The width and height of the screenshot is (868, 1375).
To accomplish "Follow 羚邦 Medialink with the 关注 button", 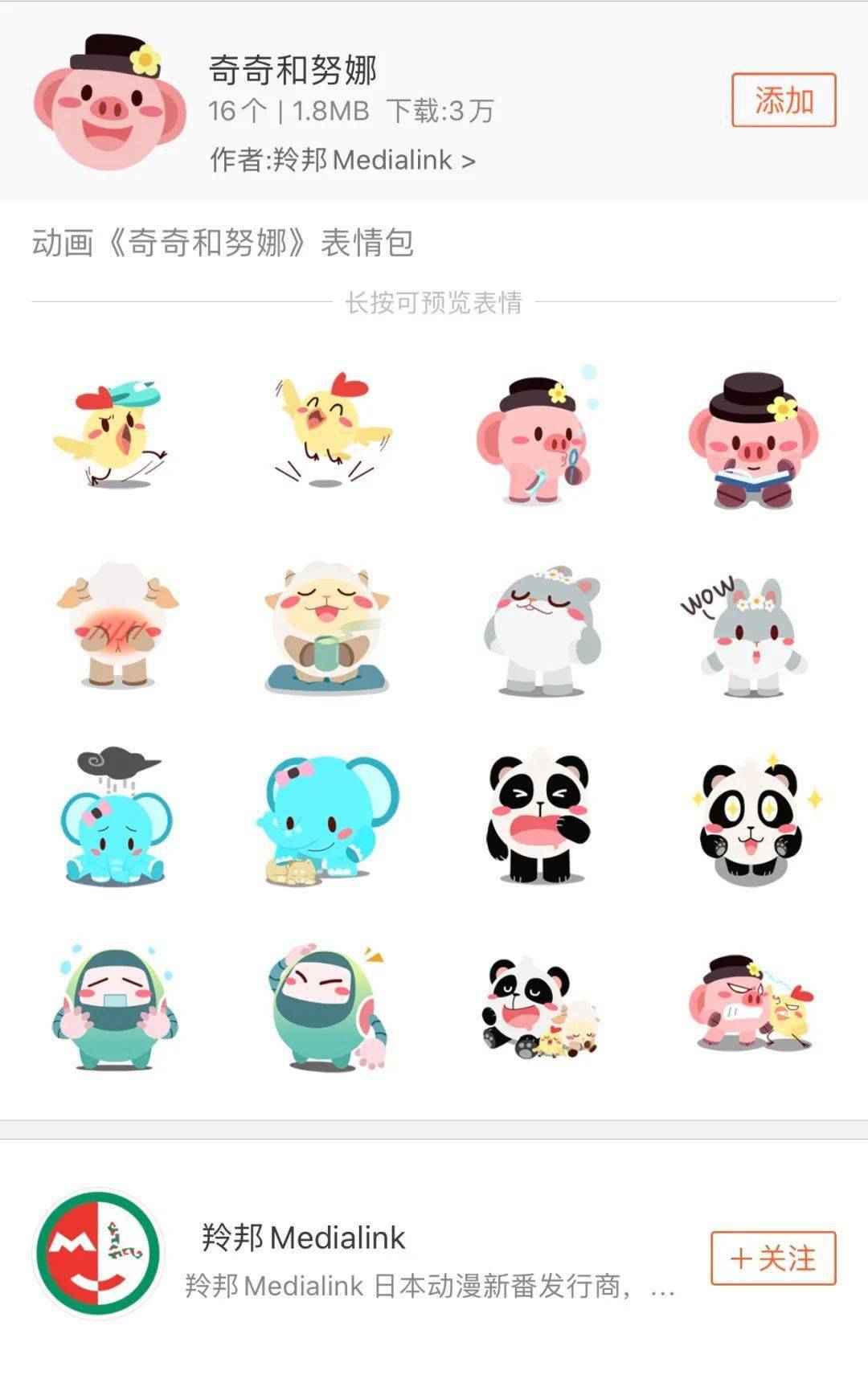I will (x=772, y=1258).
